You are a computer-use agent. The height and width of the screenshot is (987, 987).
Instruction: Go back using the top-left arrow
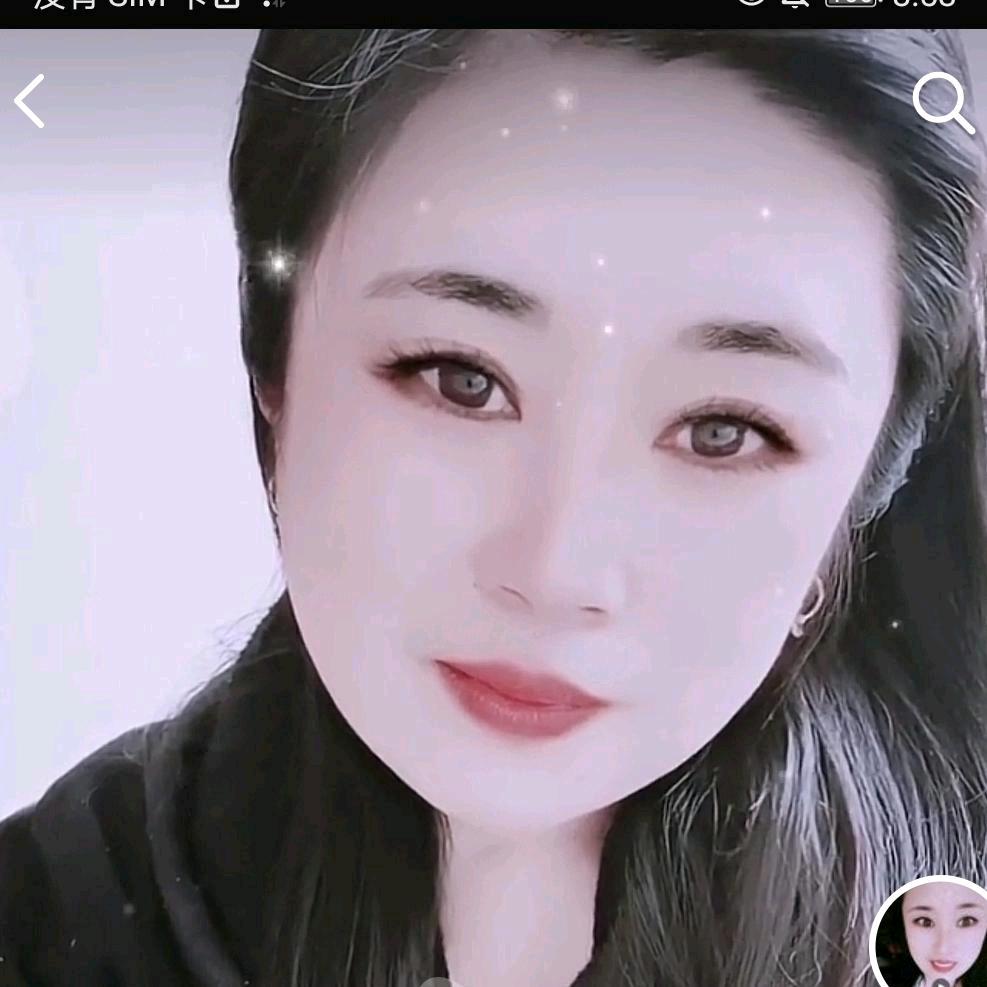[x=30, y=101]
